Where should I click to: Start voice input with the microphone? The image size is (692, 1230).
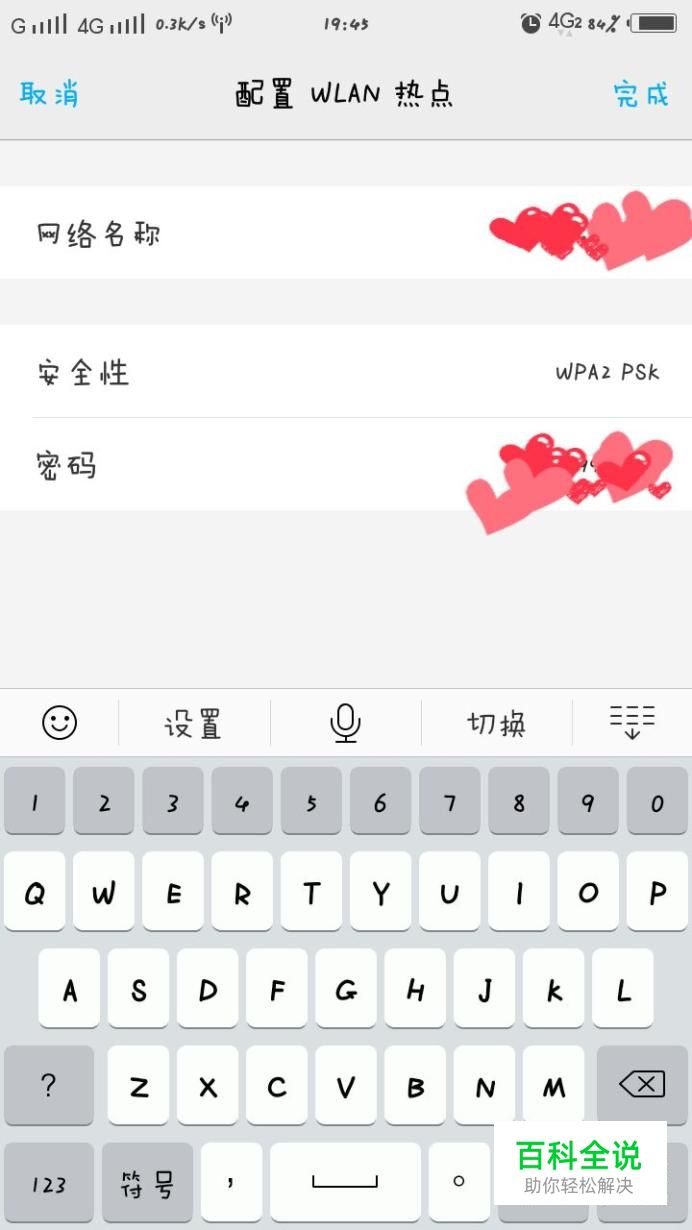pyautogui.click(x=345, y=722)
